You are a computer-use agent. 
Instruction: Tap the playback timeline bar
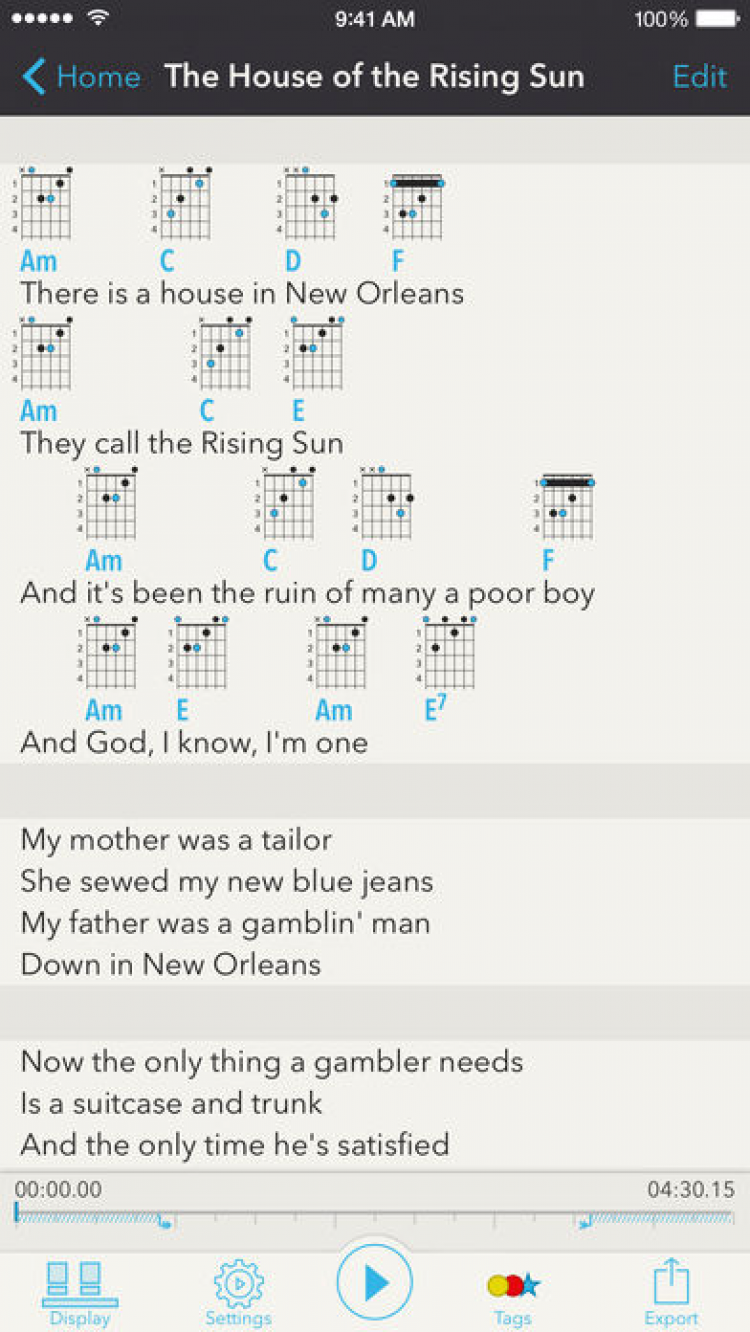(374, 1219)
